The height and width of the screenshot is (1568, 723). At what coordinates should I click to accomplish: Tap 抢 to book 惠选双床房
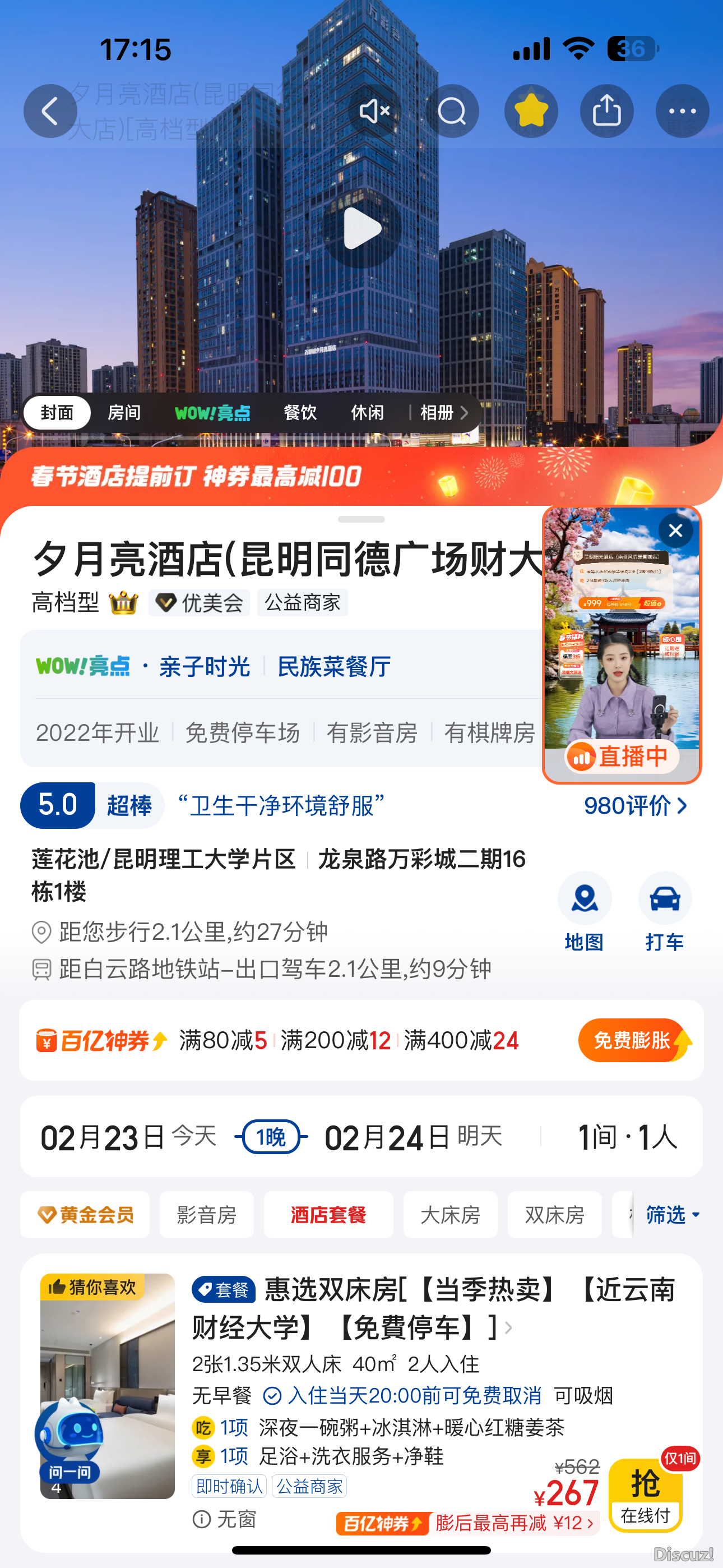645,1495
